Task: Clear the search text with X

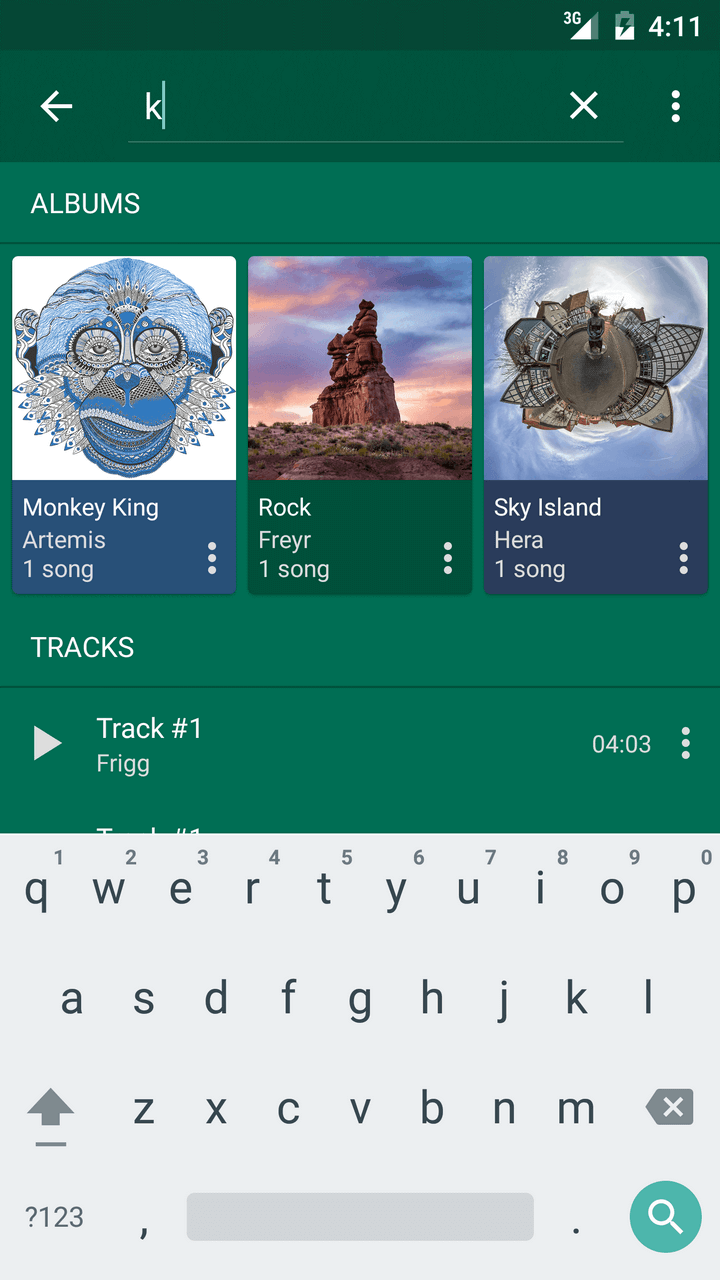Action: [584, 106]
